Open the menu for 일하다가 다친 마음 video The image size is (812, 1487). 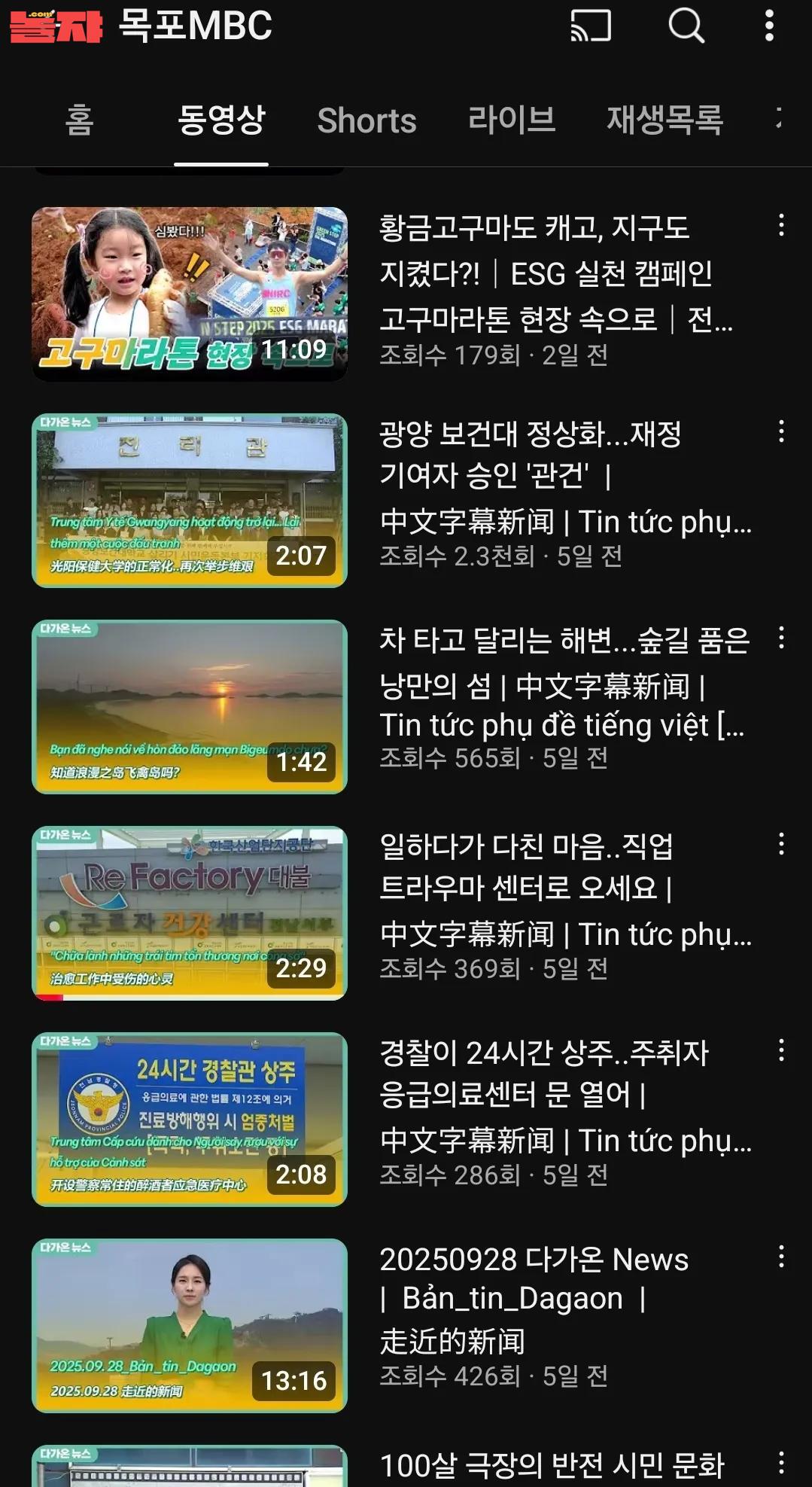[x=781, y=844]
